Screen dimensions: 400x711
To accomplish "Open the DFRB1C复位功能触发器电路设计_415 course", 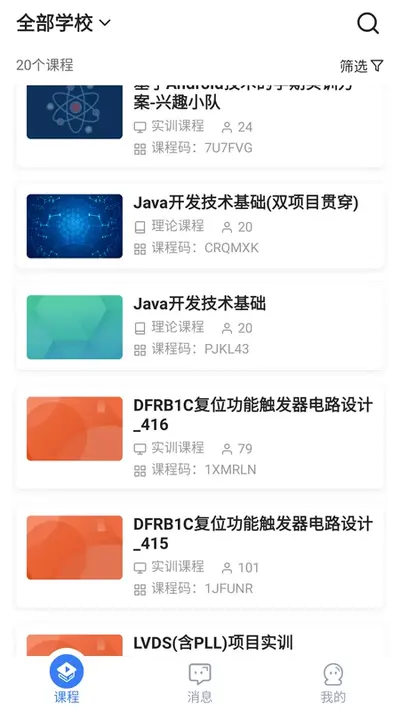I will (x=200, y=556).
